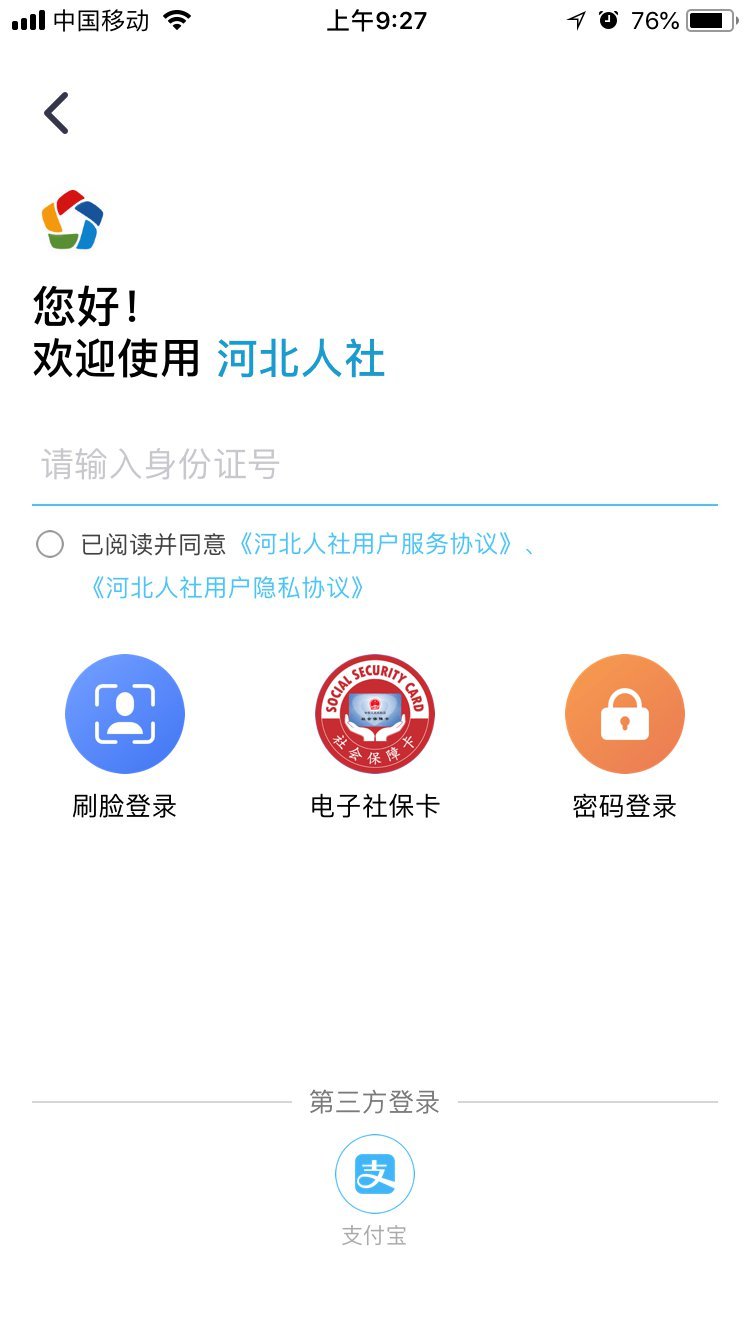The width and height of the screenshot is (750, 1334).
Task: Tap the 请输入身份证号 ID number field
Action: point(374,465)
